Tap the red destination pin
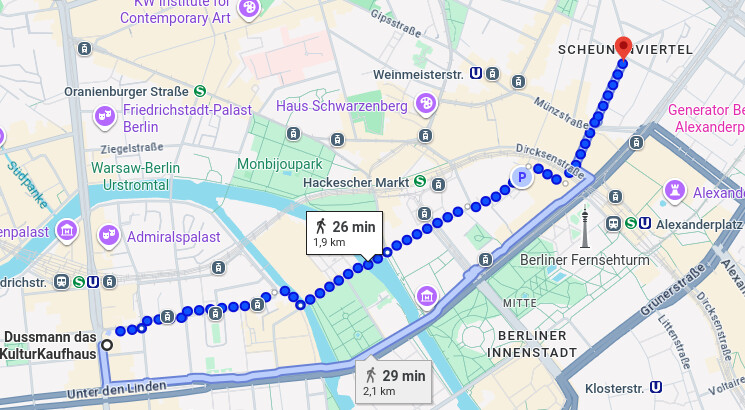The height and width of the screenshot is (410, 745). [622, 48]
